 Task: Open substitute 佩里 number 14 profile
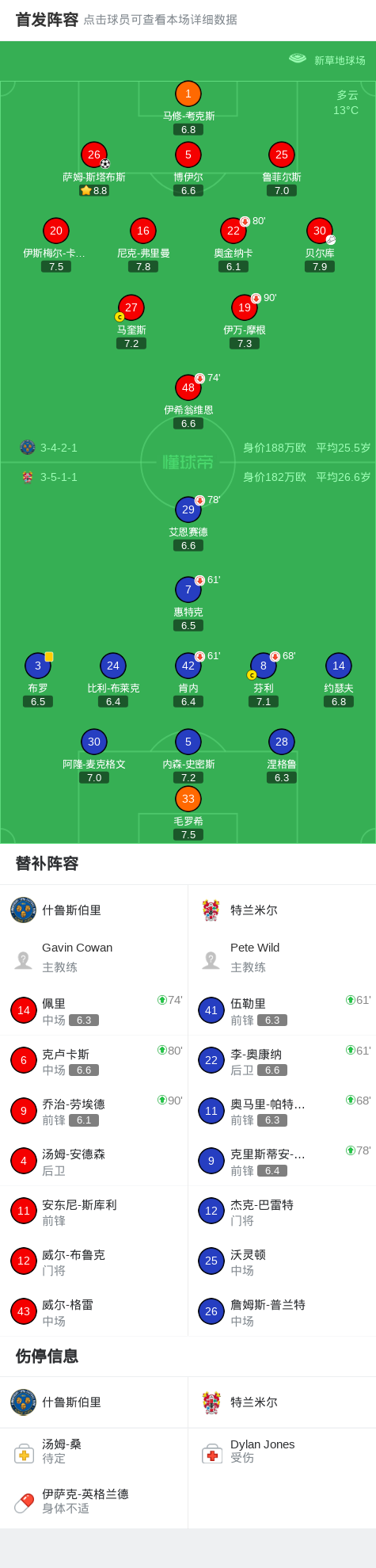click(94, 1011)
